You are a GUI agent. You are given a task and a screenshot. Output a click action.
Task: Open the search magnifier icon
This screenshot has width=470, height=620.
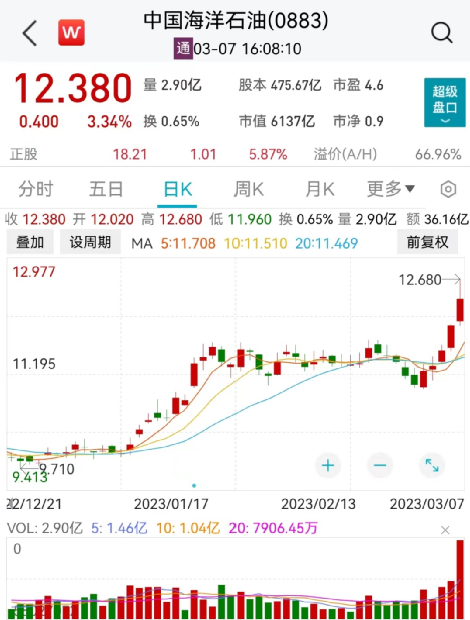tap(442, 33)
